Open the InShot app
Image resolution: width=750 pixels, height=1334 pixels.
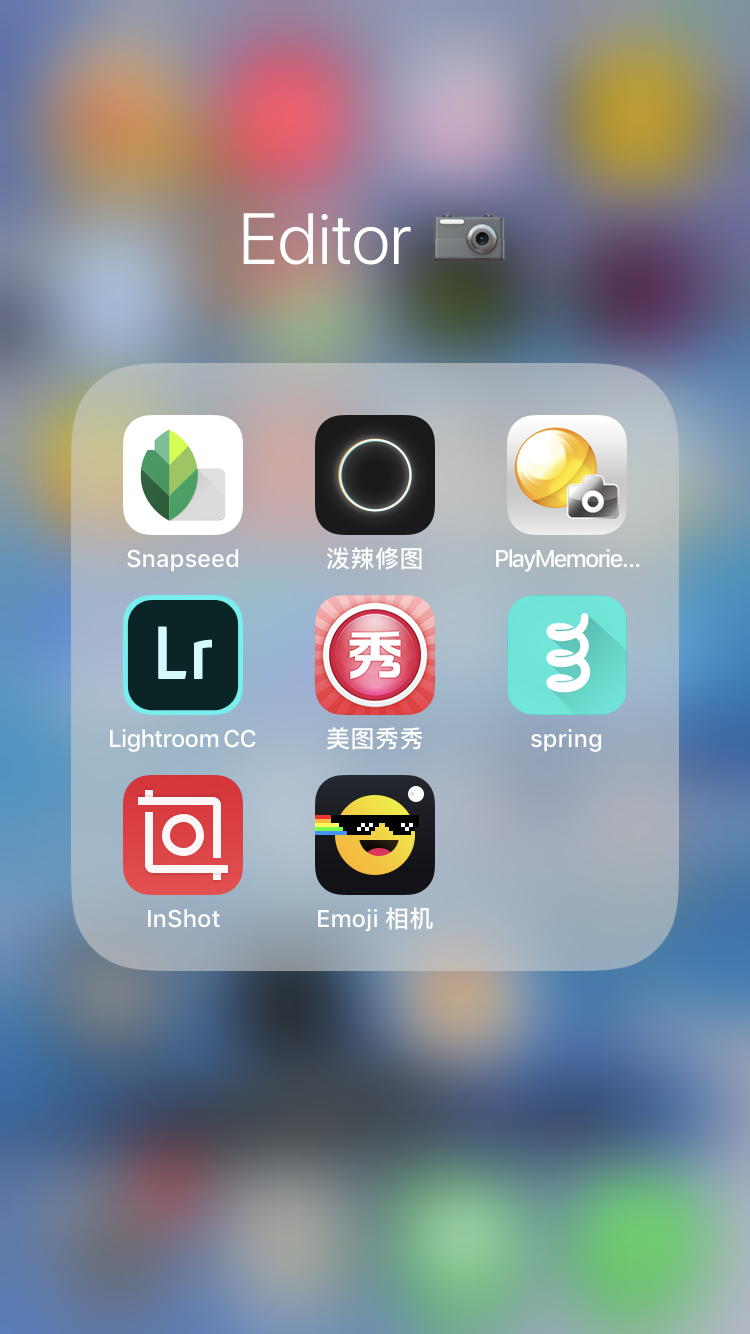(x=183, y=835)
